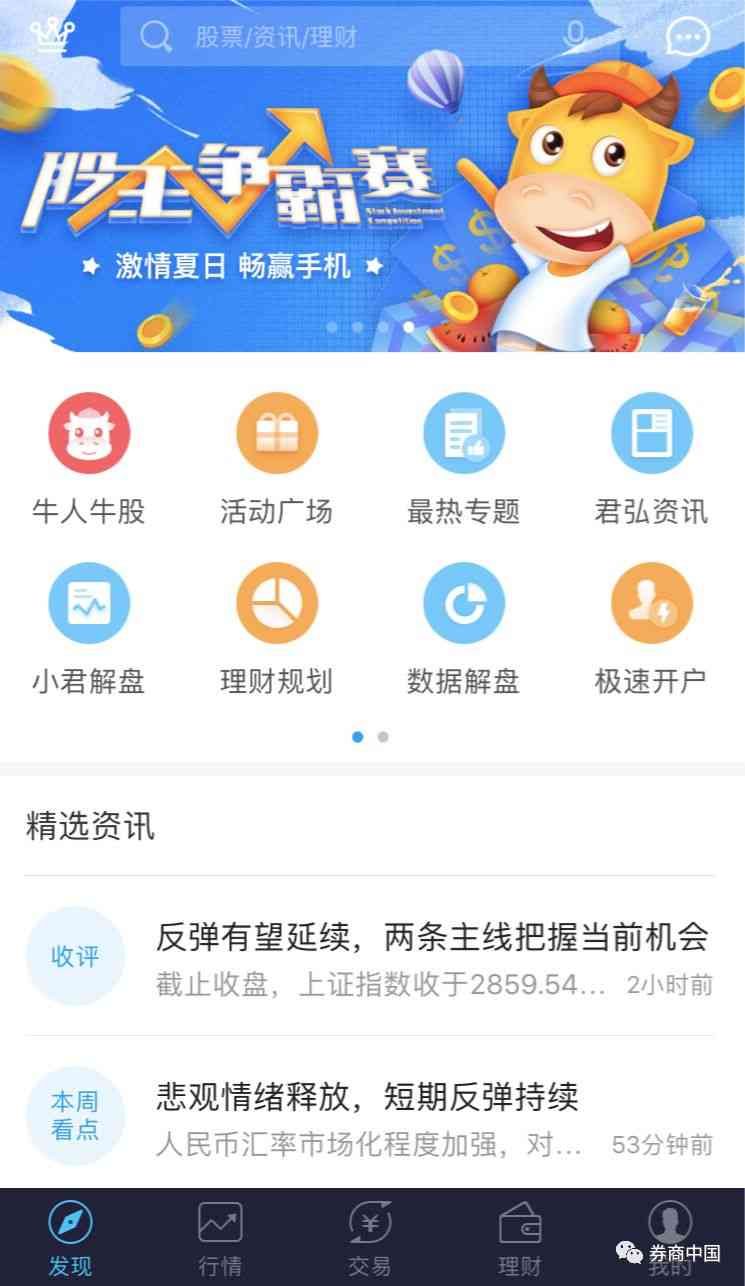Viewport: 745px width, 1286px height.
Task: Switch to the 行情 tab
Action: point(220,1238)
